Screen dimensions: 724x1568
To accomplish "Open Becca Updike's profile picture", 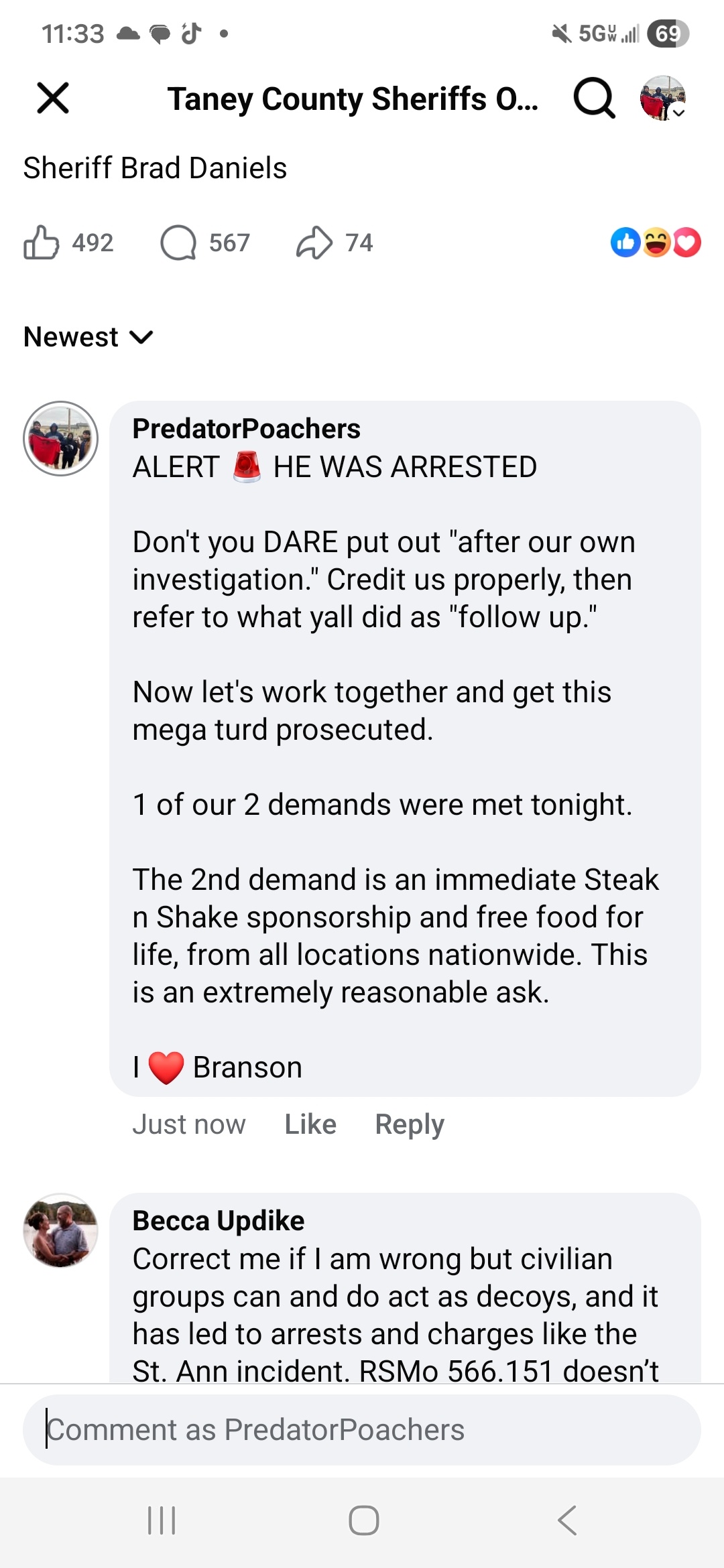I will (61, 1230).
